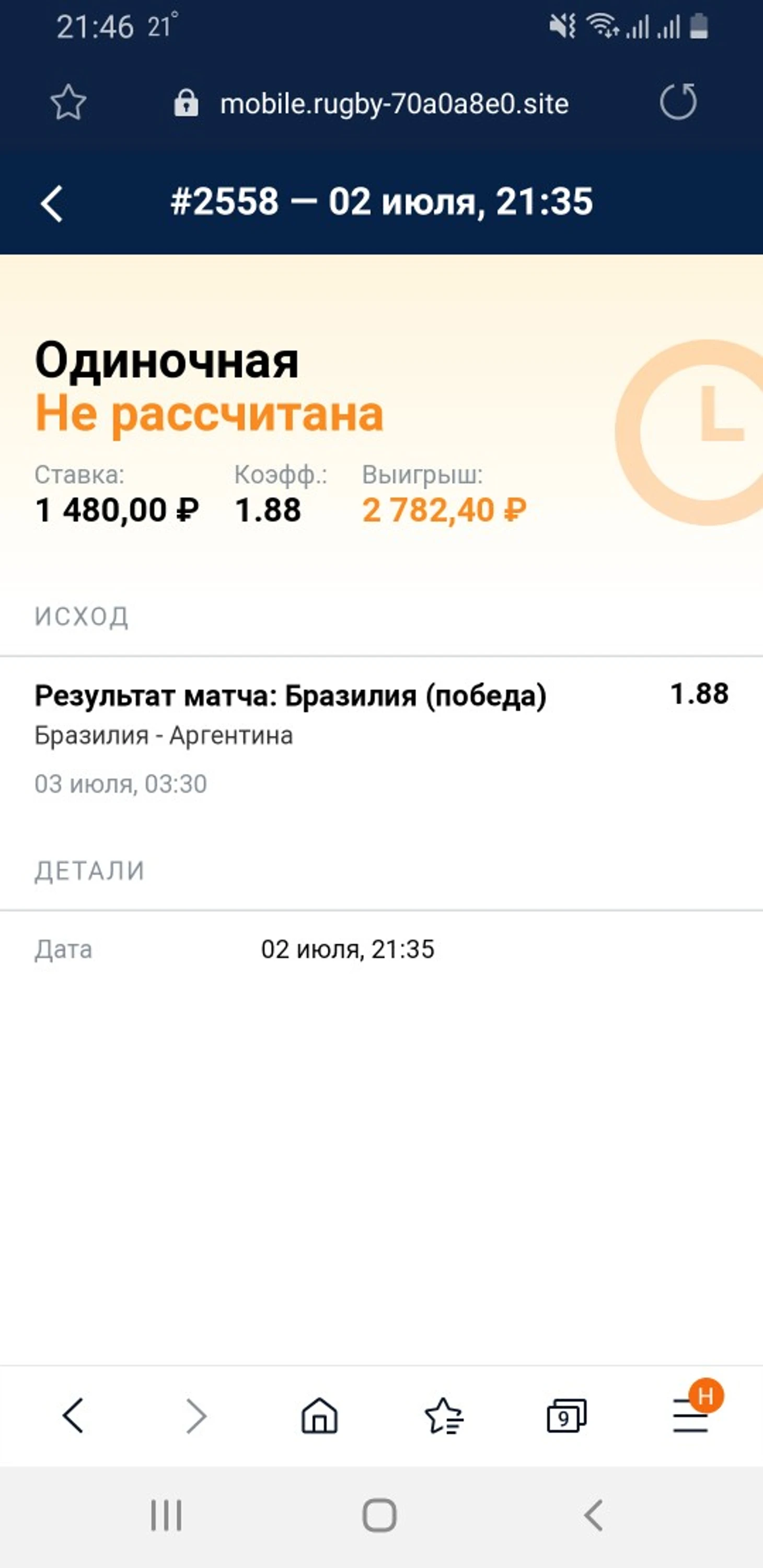Go forward in browser toolbar
Viewport: 763px width, 1568px height.
click(x=196, y=1415)
